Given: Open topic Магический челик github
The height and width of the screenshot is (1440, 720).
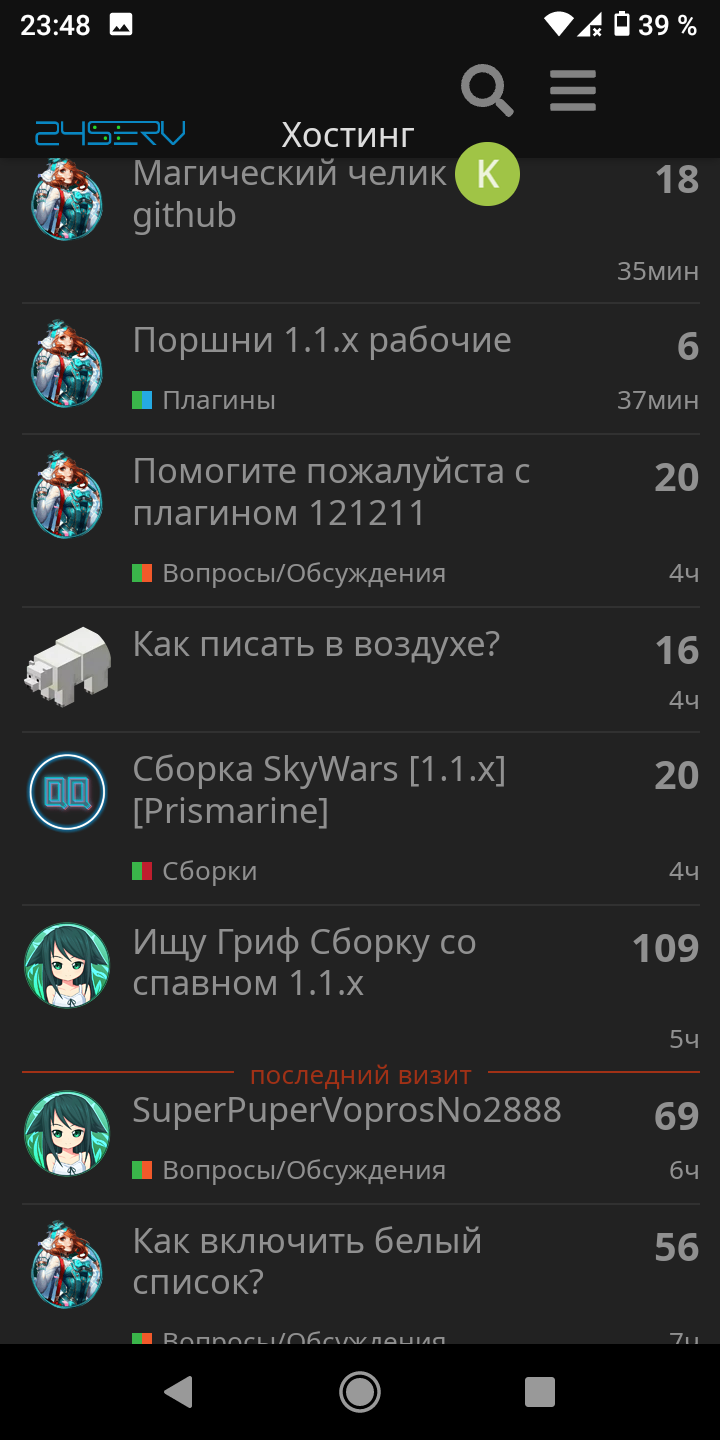Looking at the screenshot, I should click(290, 194).
